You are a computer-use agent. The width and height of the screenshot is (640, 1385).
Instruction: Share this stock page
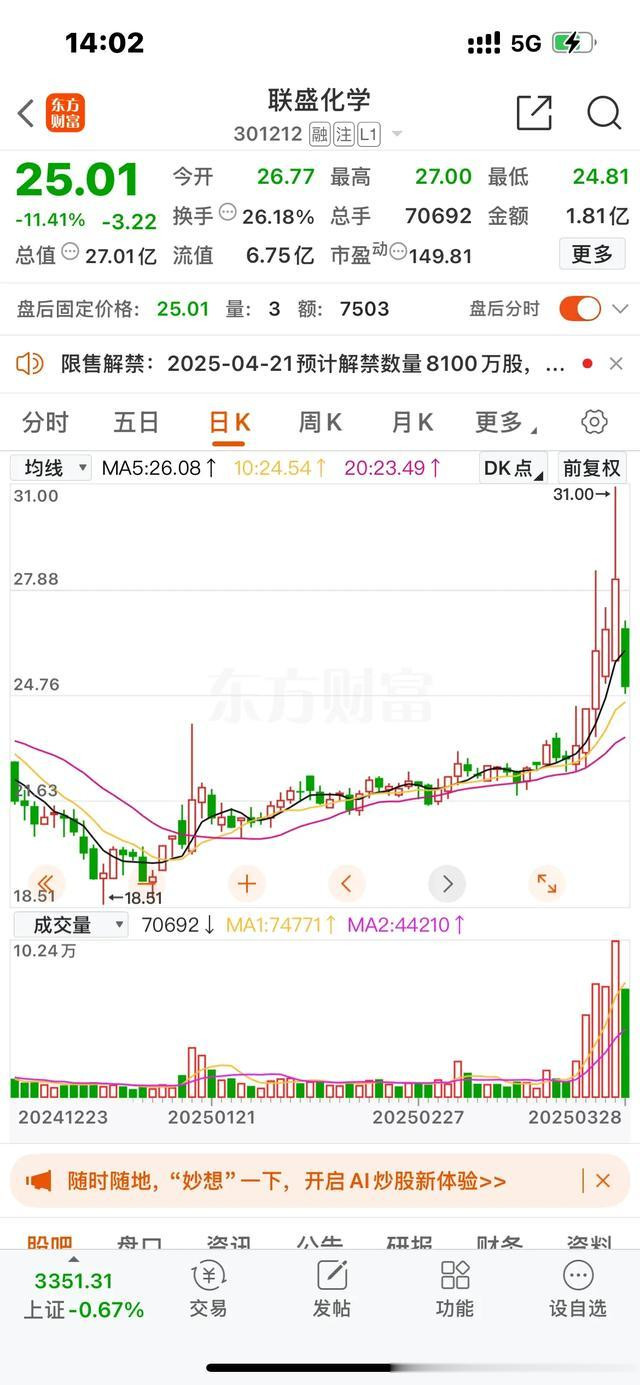coord(534,113)
